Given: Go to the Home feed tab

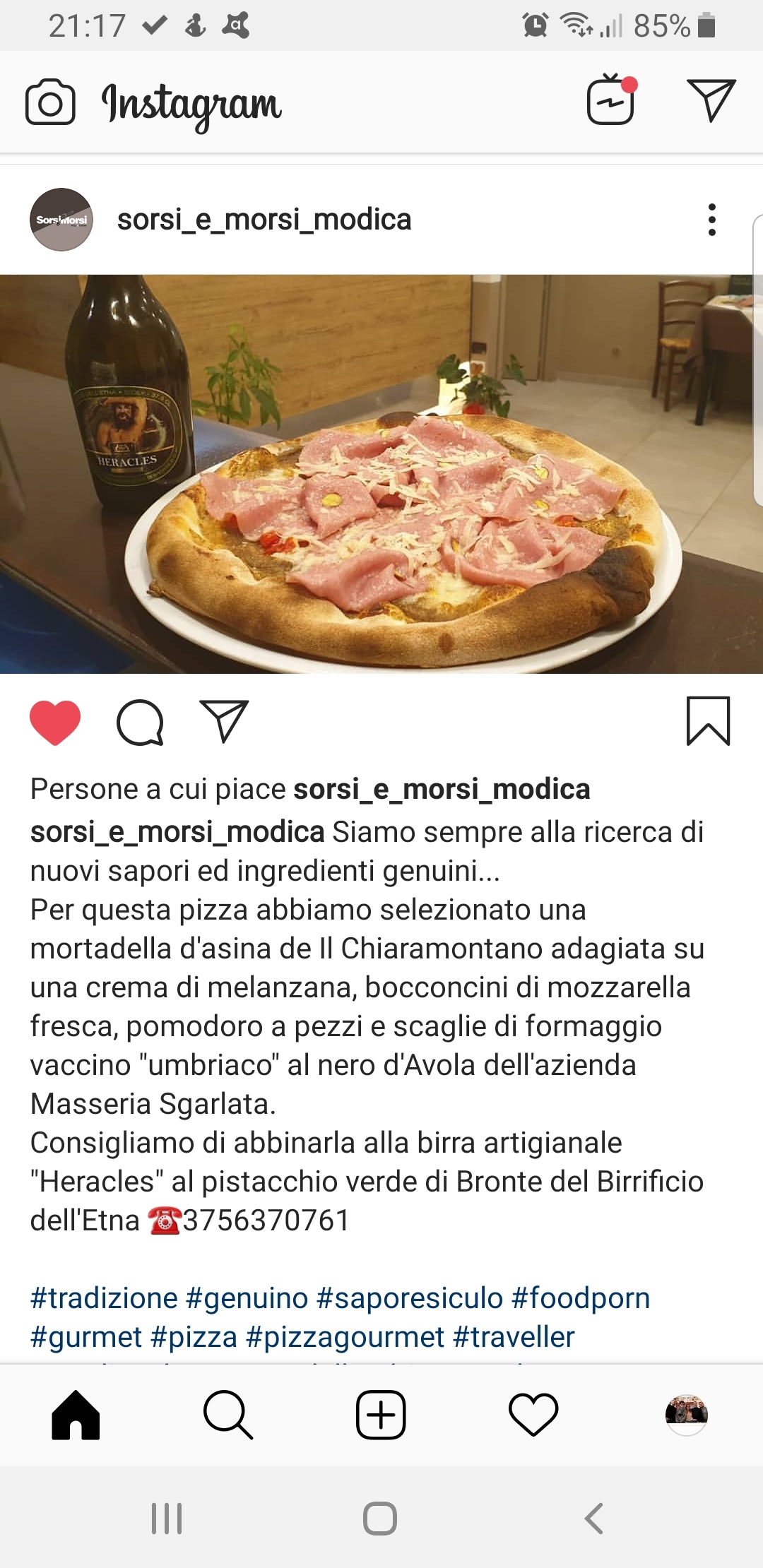Looking at the screenshot, I should 76,1415.
